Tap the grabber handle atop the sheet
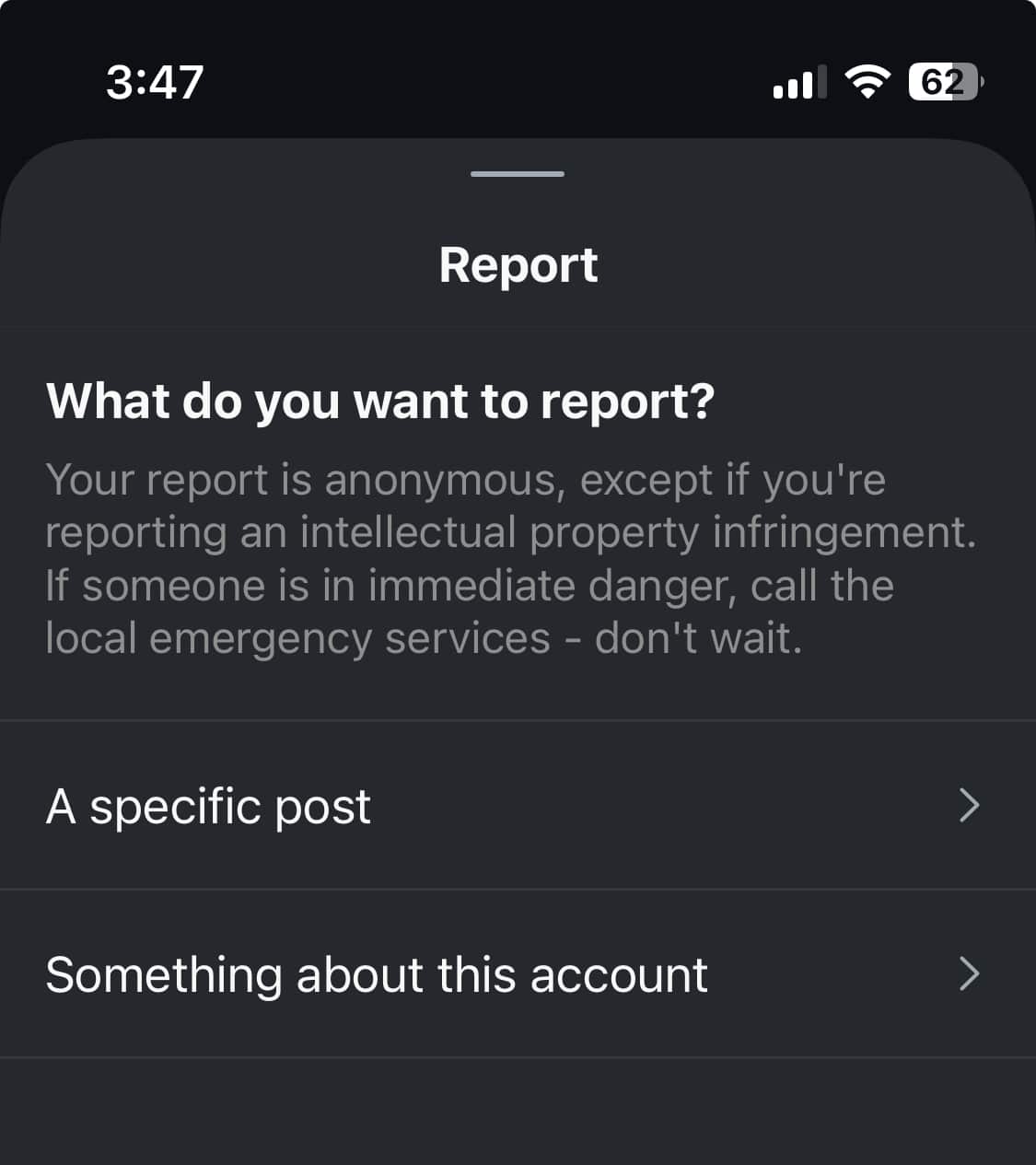 518,173
